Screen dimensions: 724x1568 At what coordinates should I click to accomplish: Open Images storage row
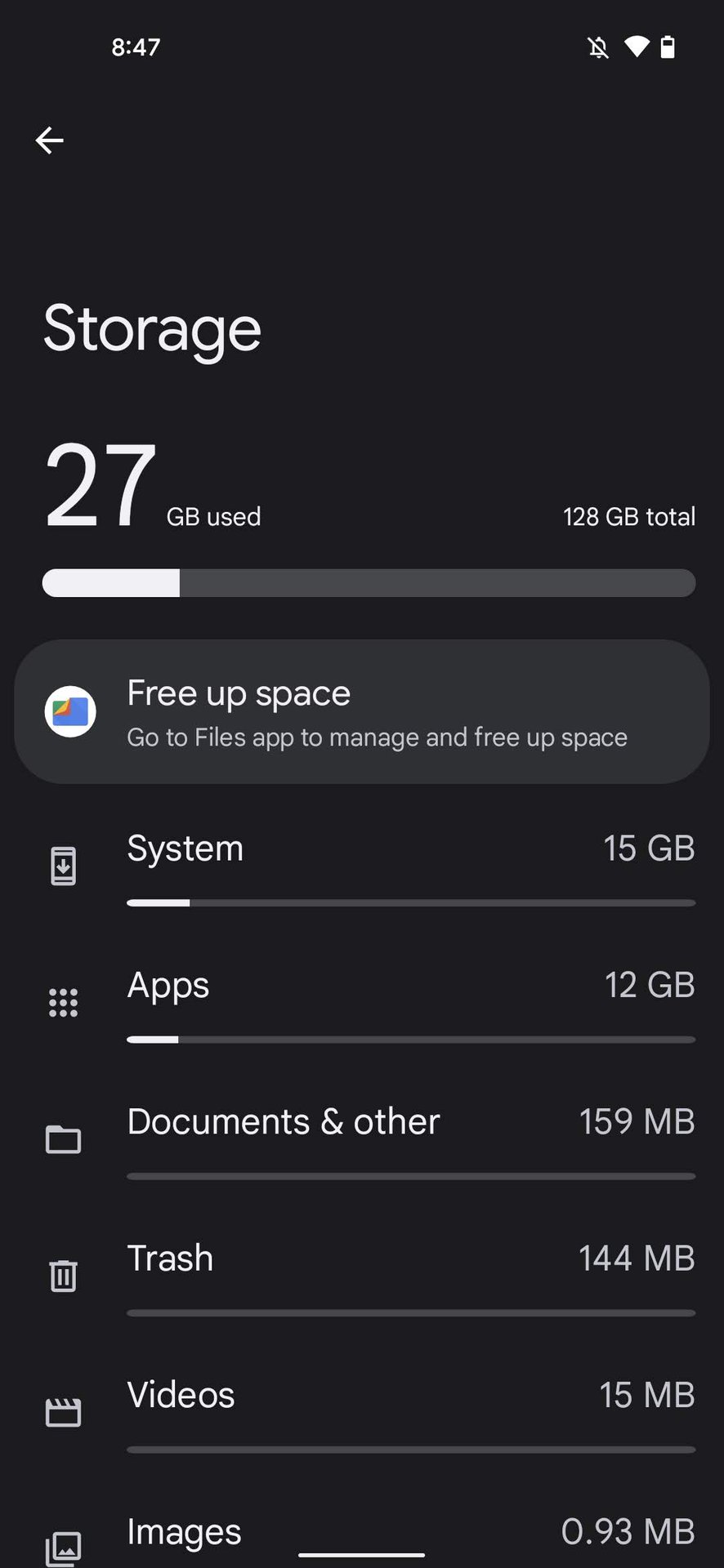[x=361, y=1534]
